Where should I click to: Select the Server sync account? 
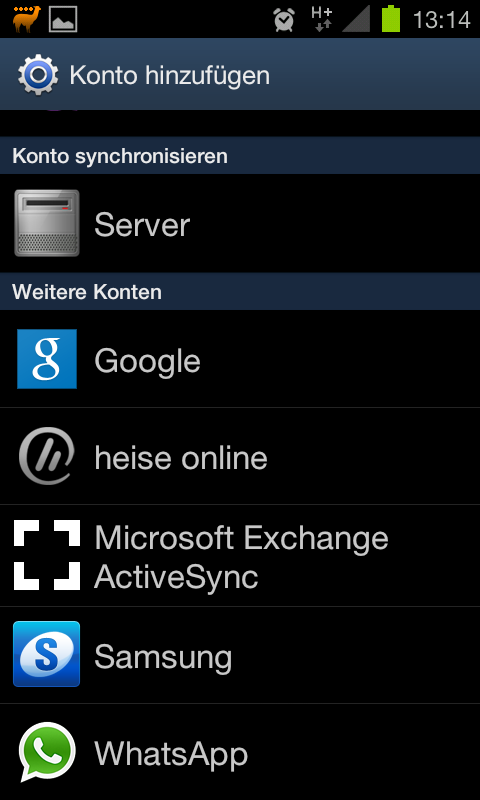tap(240, 223)
